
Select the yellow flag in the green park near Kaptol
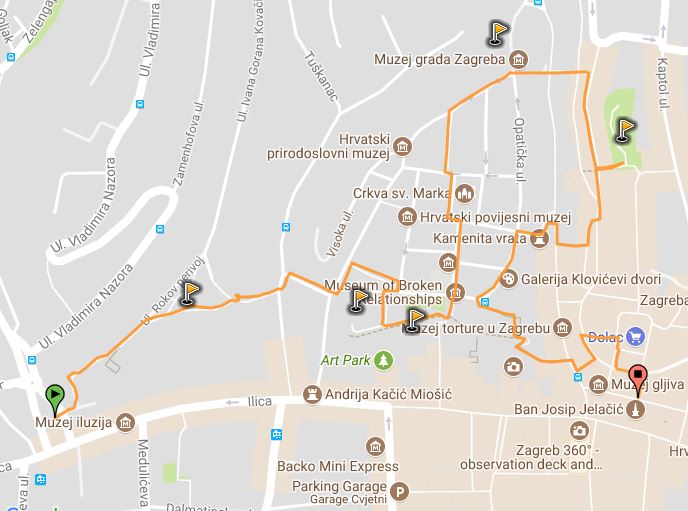coord(624,130)
